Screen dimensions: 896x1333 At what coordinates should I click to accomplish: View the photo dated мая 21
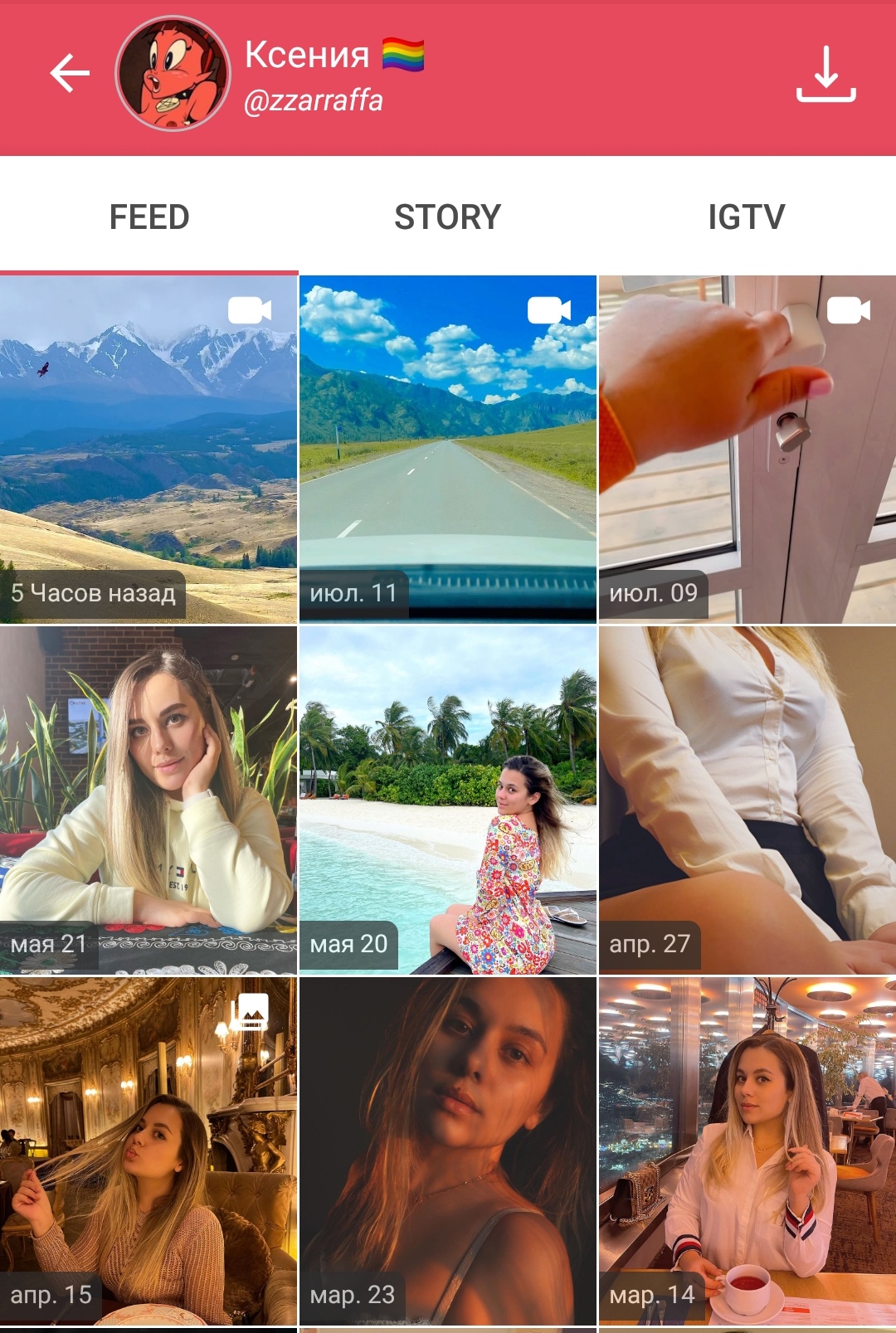pos(149,800)
